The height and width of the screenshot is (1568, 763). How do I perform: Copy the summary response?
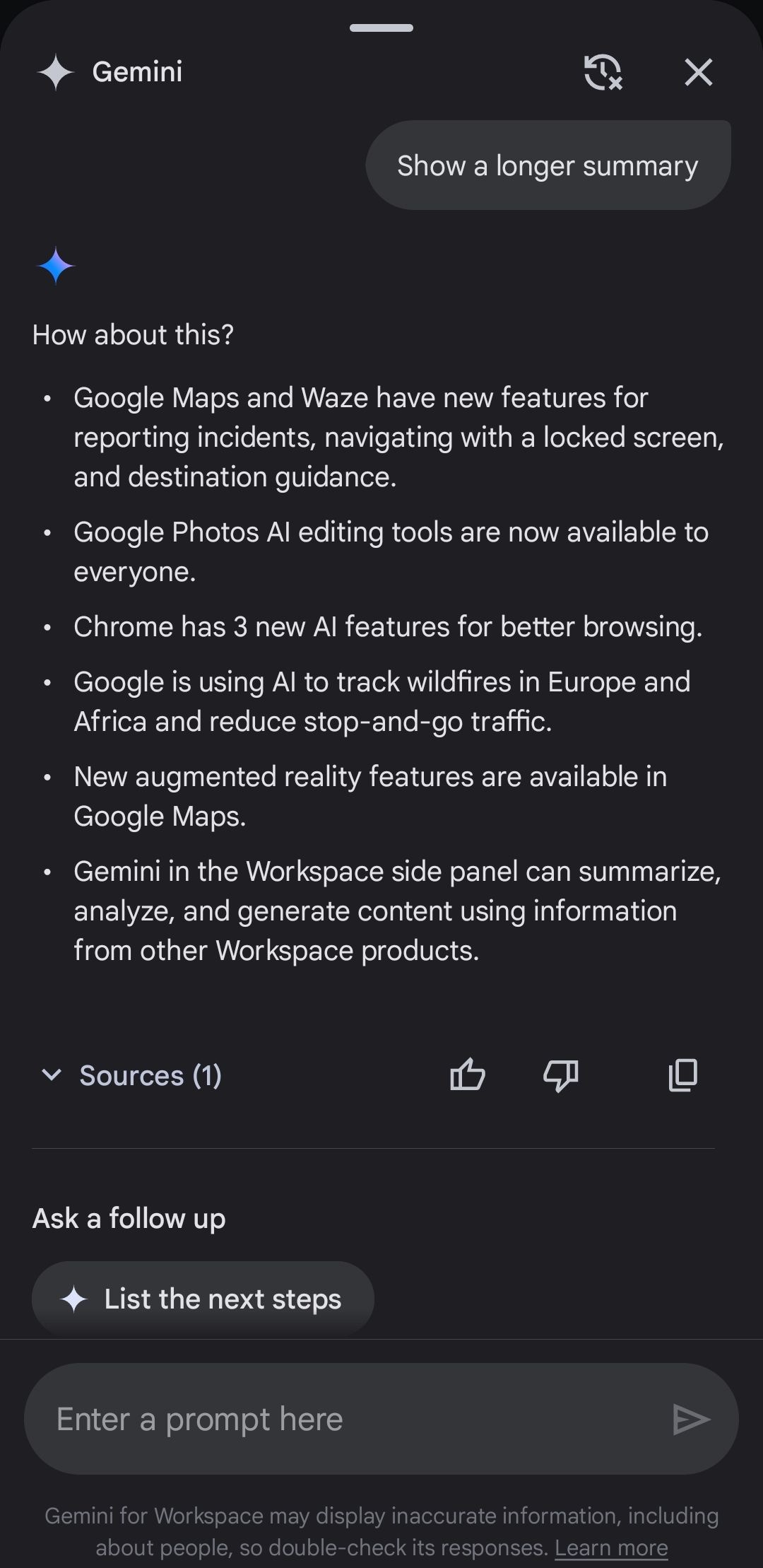point(682,1075)
